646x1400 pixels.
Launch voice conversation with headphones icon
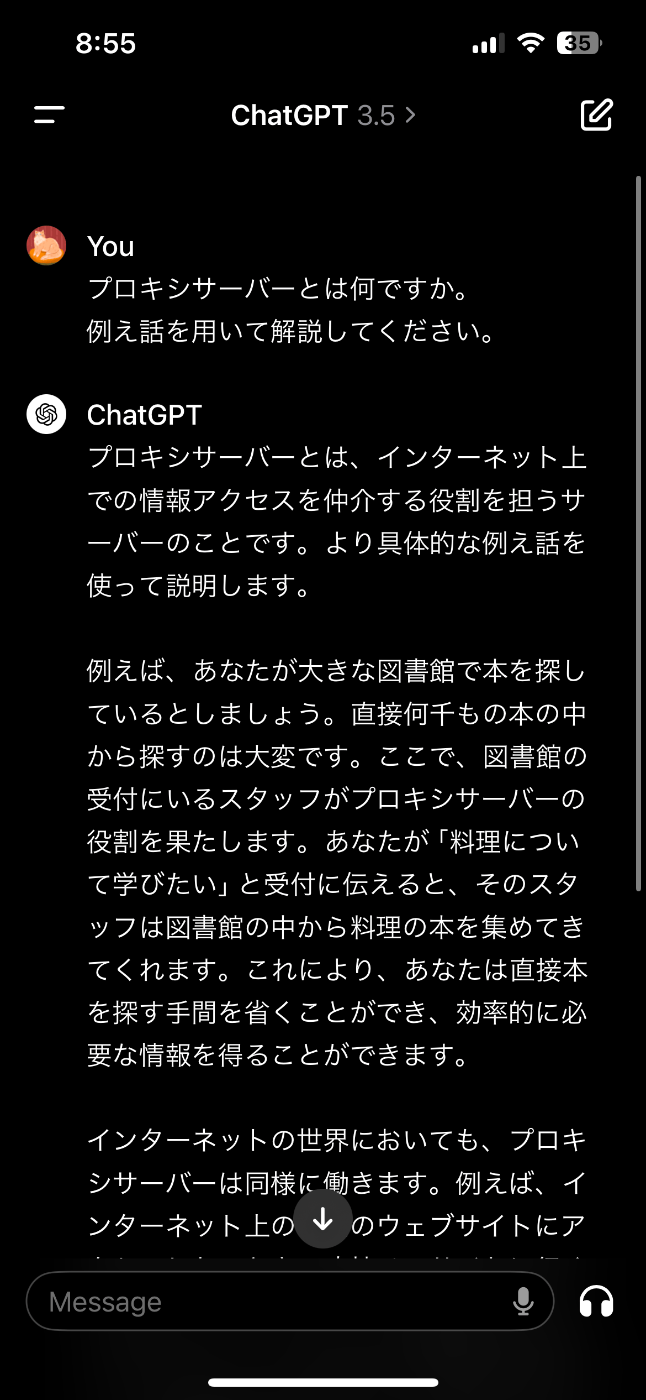click(597, 1301)
